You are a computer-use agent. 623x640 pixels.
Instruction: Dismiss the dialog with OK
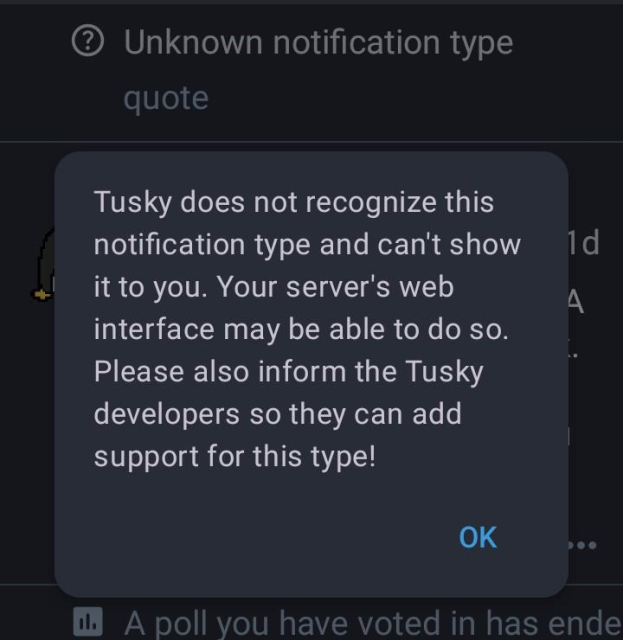coord(477,537)
